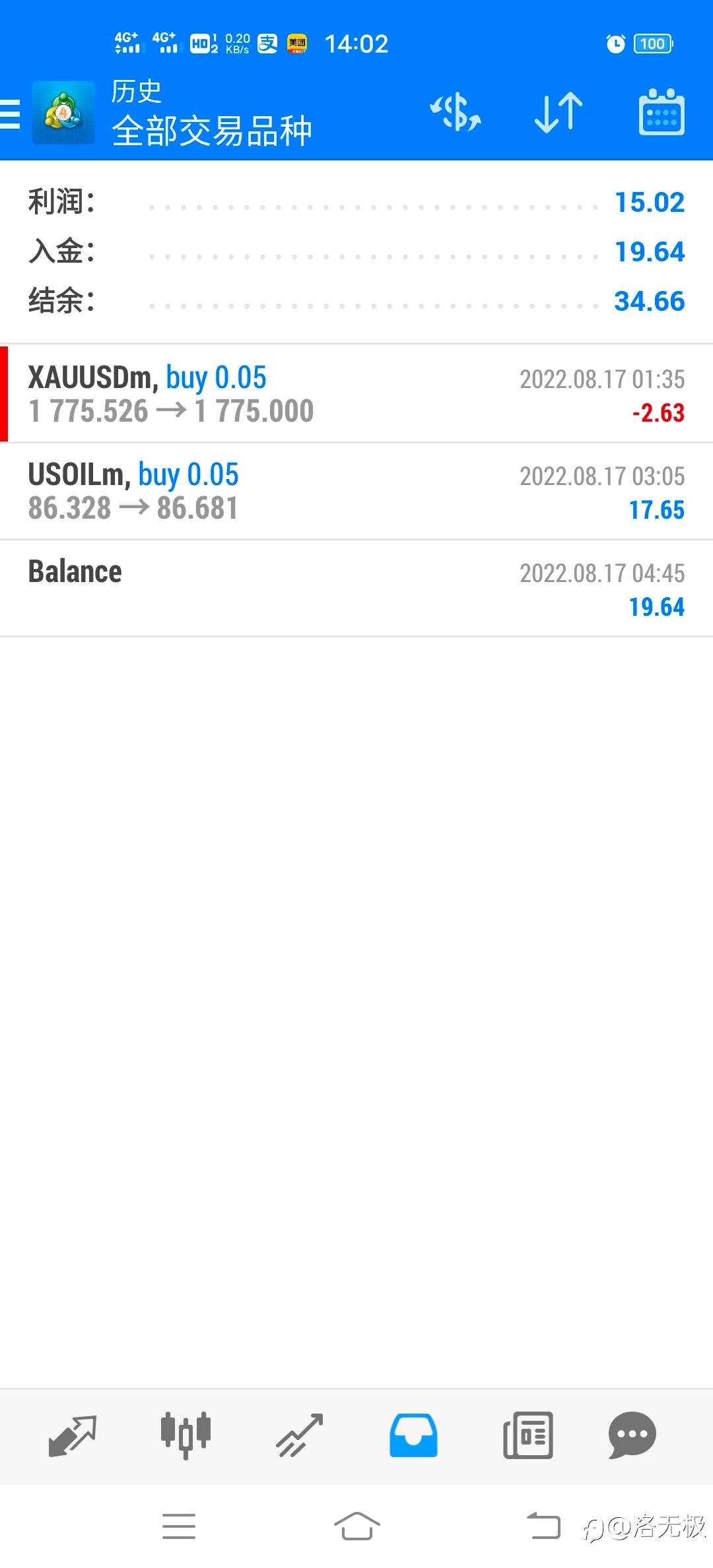
Task: Switch to the candlestick Chart tab
Action: pyautogui.click(x=186, y=1435)
